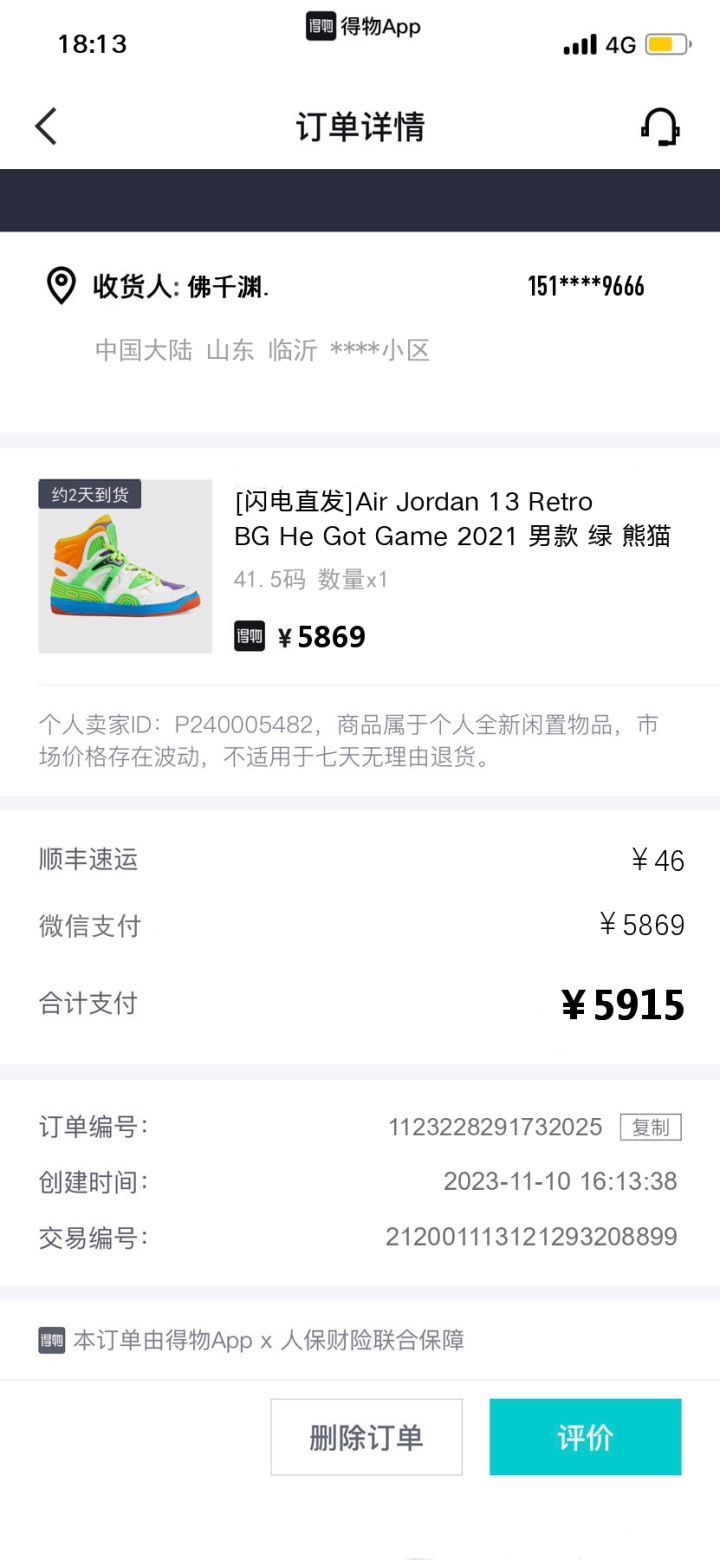Image resolution: width=720 pixels, height=1560 pixels.
Task: Tap 删除订单 to delete order
Action: pyautogui.click(x=366, y=1437)
